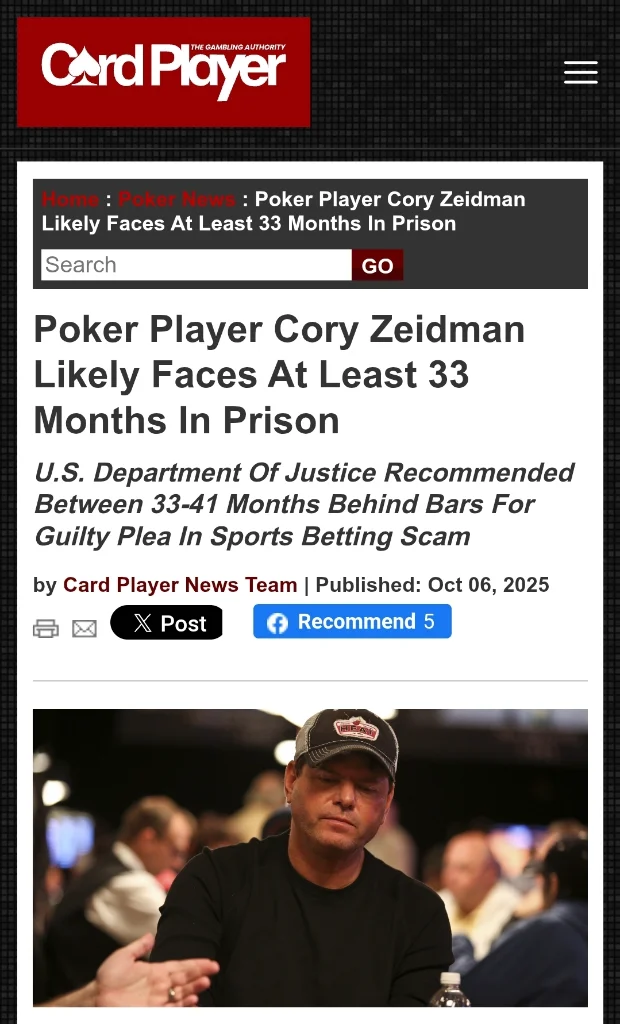
Task: Open the Card Player News Team author link
Action: pos(180,585)
